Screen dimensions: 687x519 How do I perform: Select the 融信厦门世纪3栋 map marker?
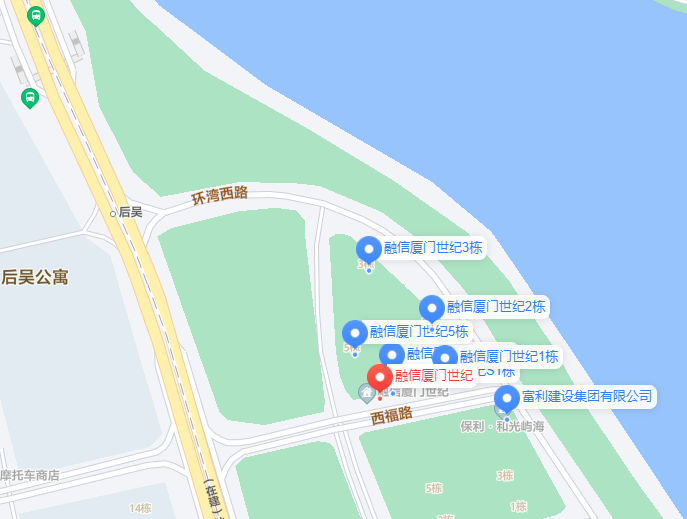369,248
